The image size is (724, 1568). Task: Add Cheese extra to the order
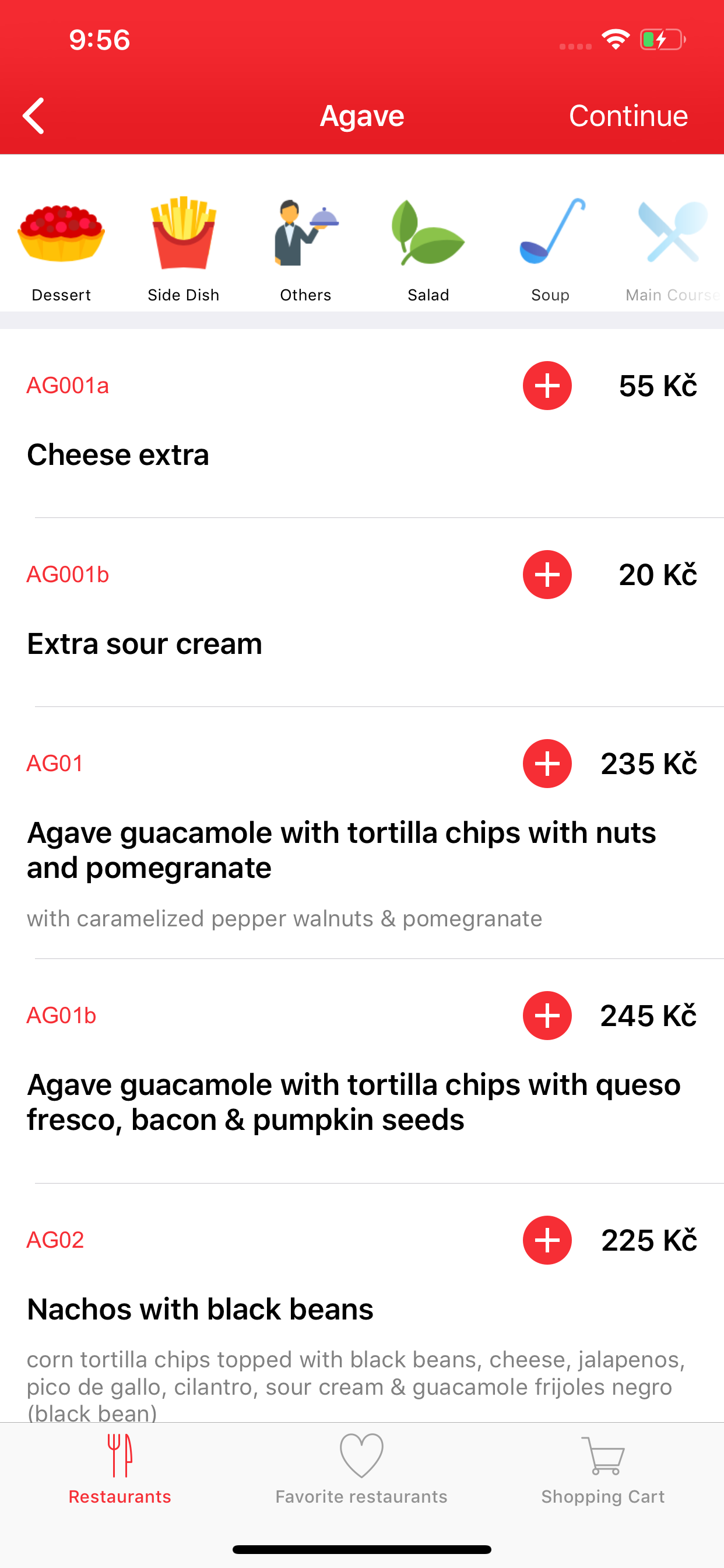(547, 386)
